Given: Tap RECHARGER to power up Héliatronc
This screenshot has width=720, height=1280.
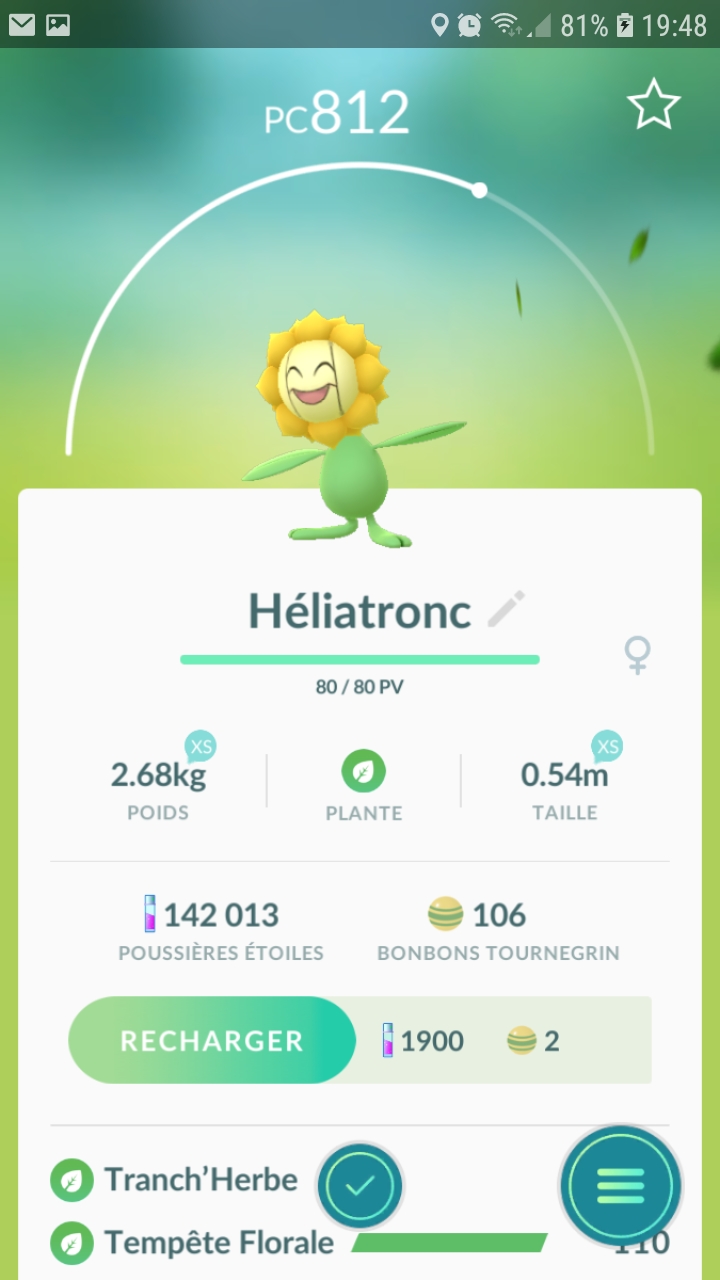Looking at the screenshot, I should point(212,1040).
